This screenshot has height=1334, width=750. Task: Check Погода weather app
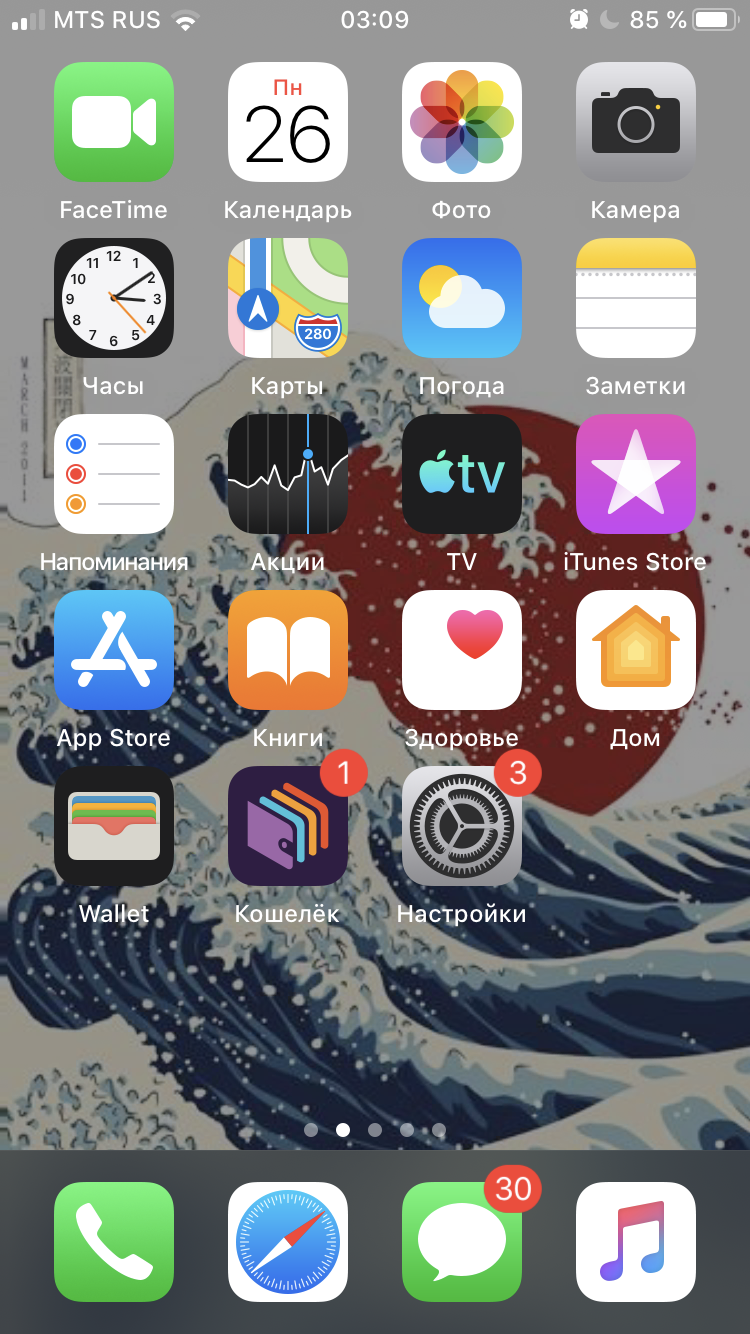pyautogui.click(x=462, y=298)
